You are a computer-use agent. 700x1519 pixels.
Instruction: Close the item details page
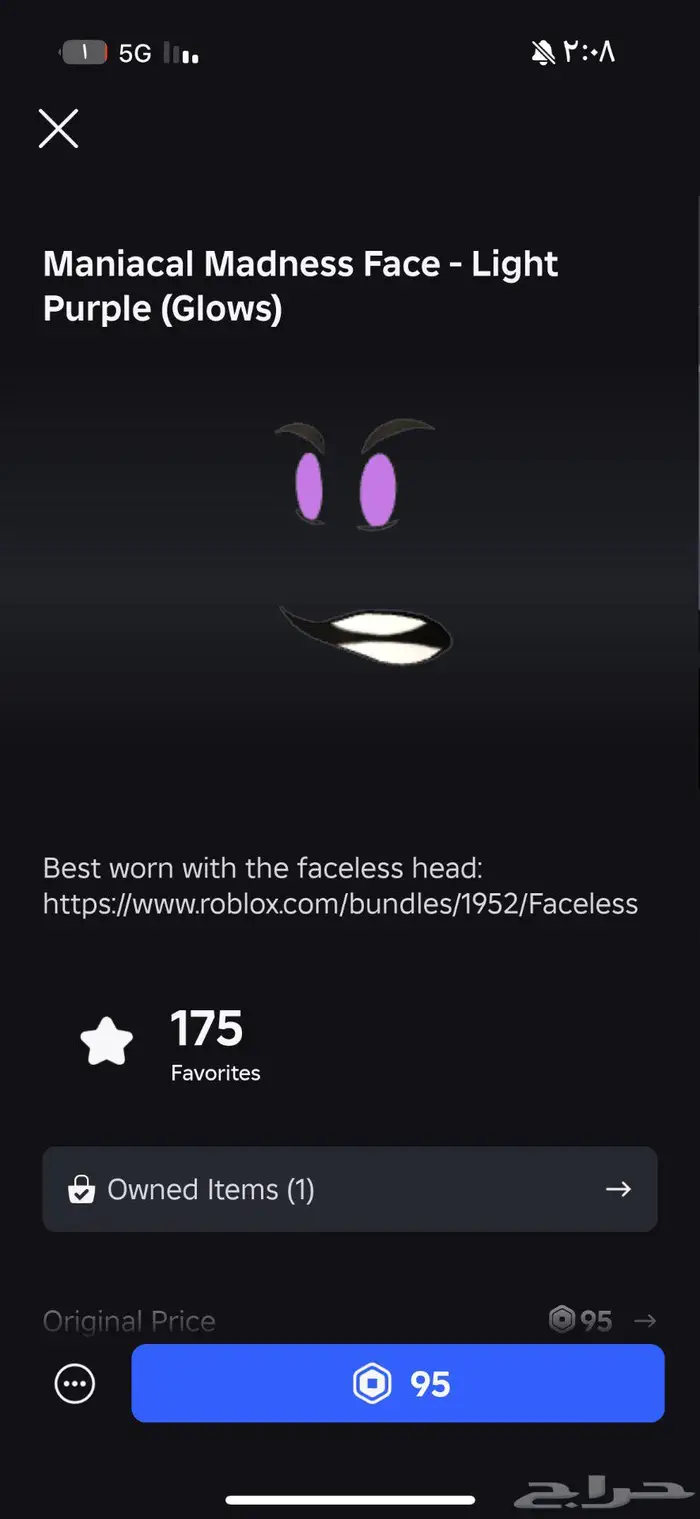58,129
